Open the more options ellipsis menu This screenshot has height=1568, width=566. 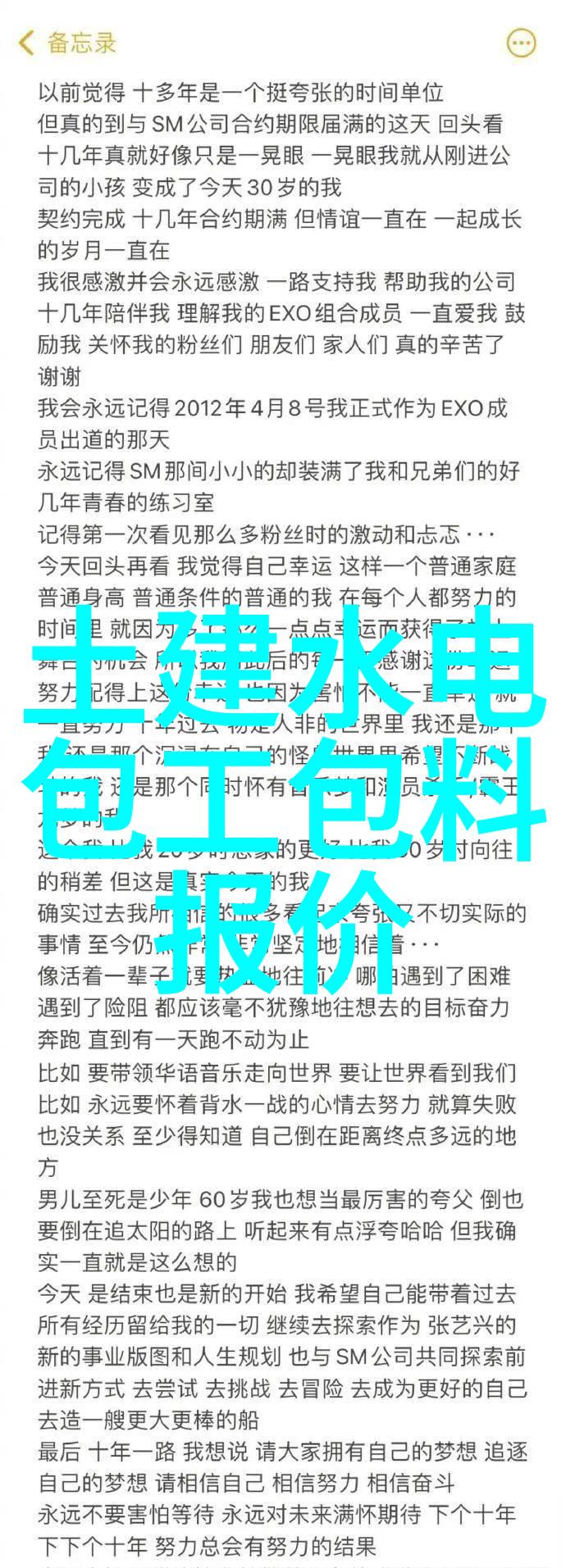[521, 43]
